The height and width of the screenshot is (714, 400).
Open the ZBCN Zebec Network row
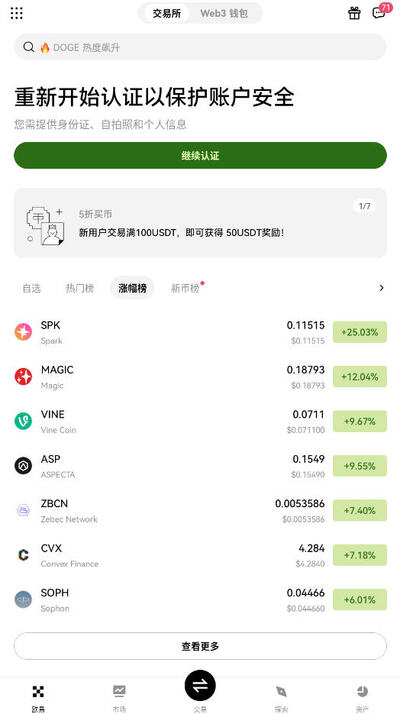[x=200, y=511]
